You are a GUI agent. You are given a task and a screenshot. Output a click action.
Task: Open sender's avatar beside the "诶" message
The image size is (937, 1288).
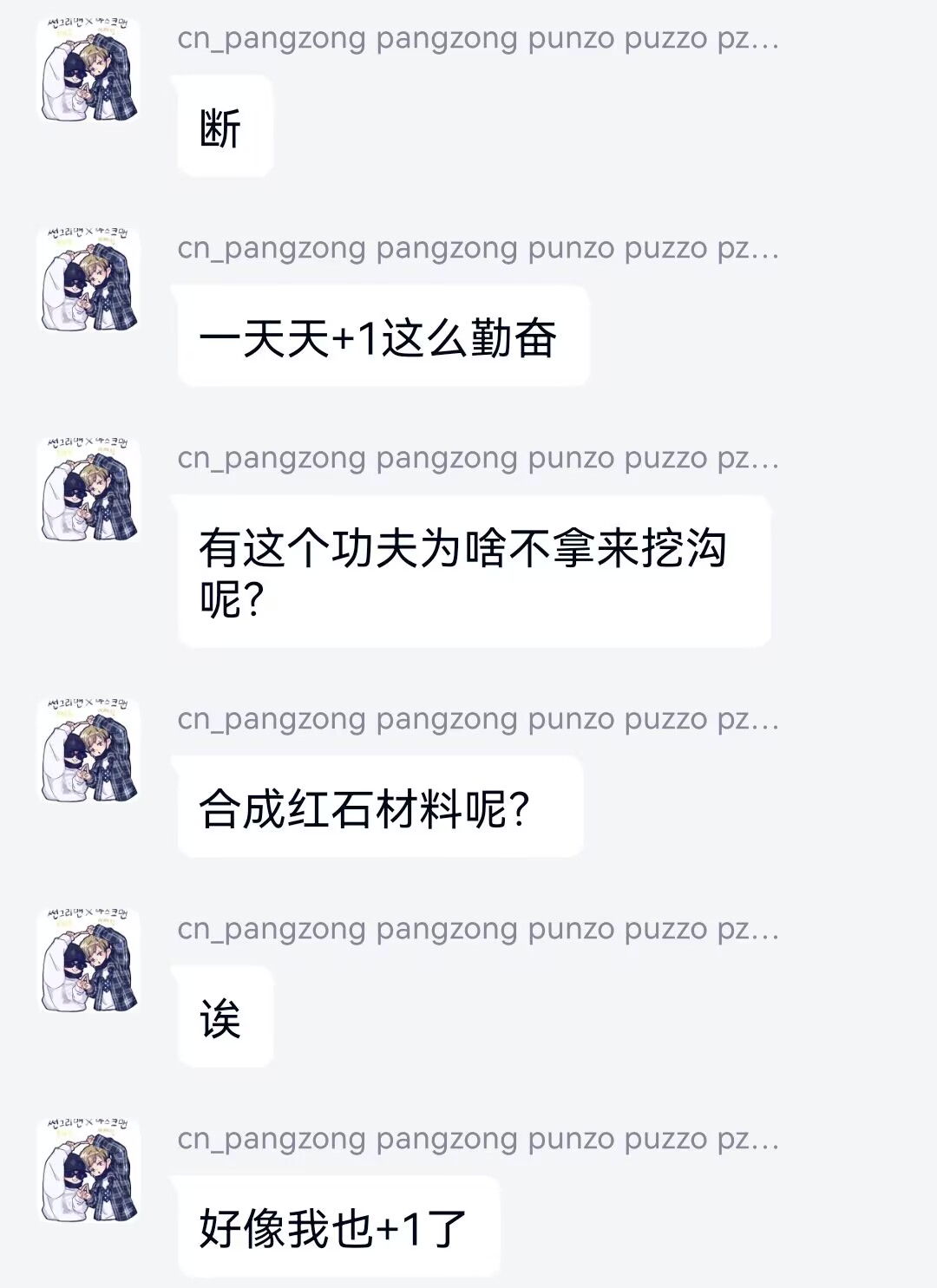[x=88, y=961]
